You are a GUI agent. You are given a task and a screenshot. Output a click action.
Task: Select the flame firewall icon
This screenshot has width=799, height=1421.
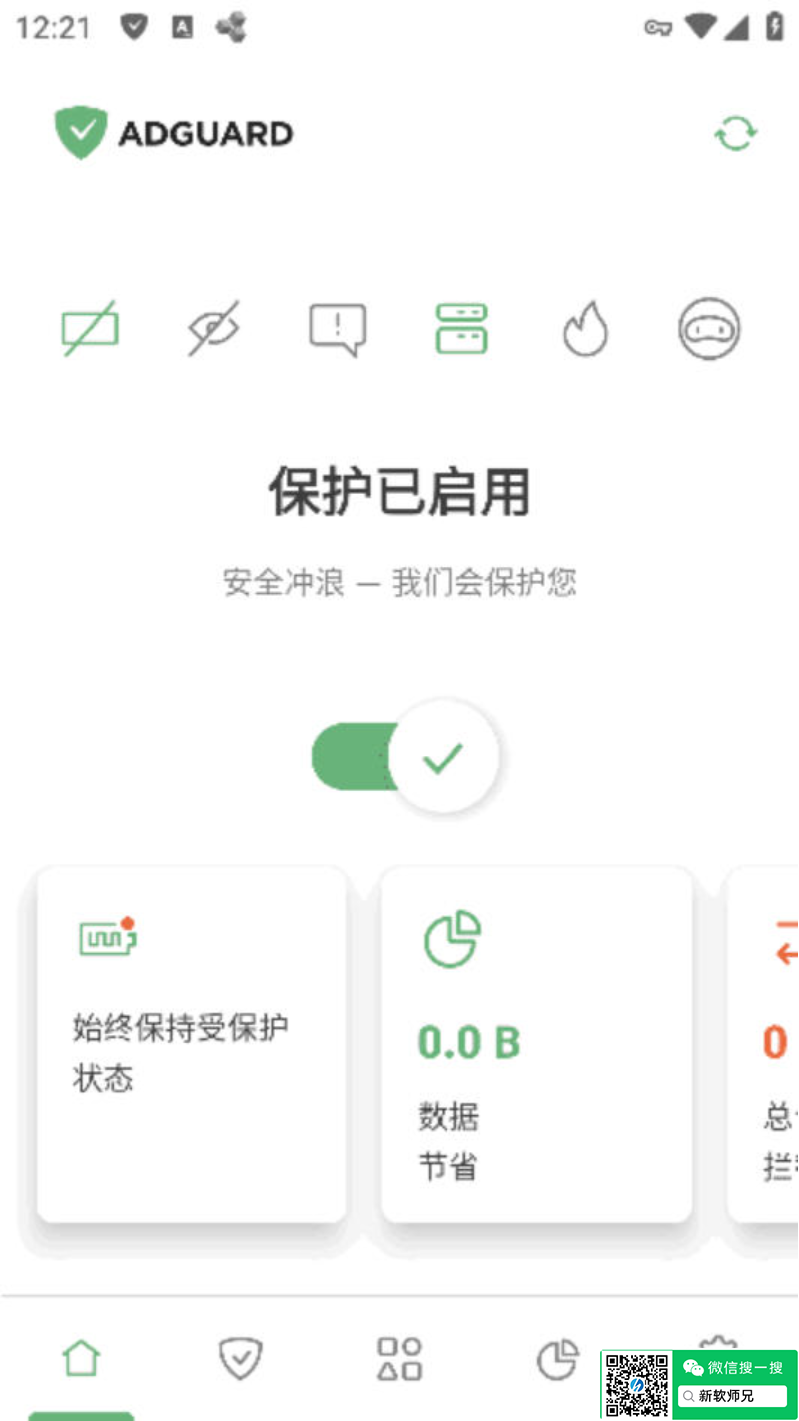(585, 330)
